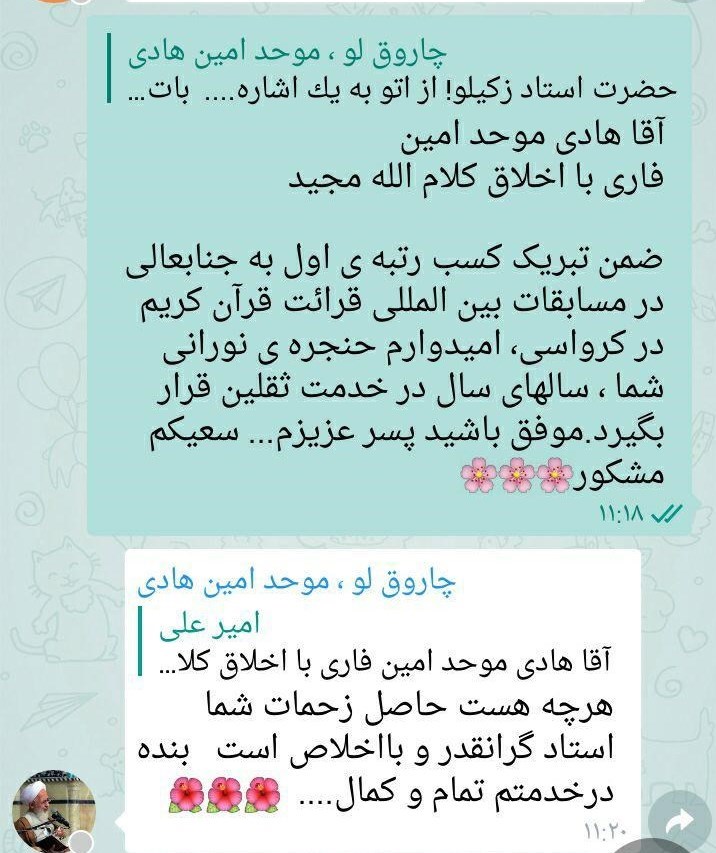This screenshot has width=716, height=853.
Task: Jump to quoted message from امیر علی
Action: tap(374, 642)
